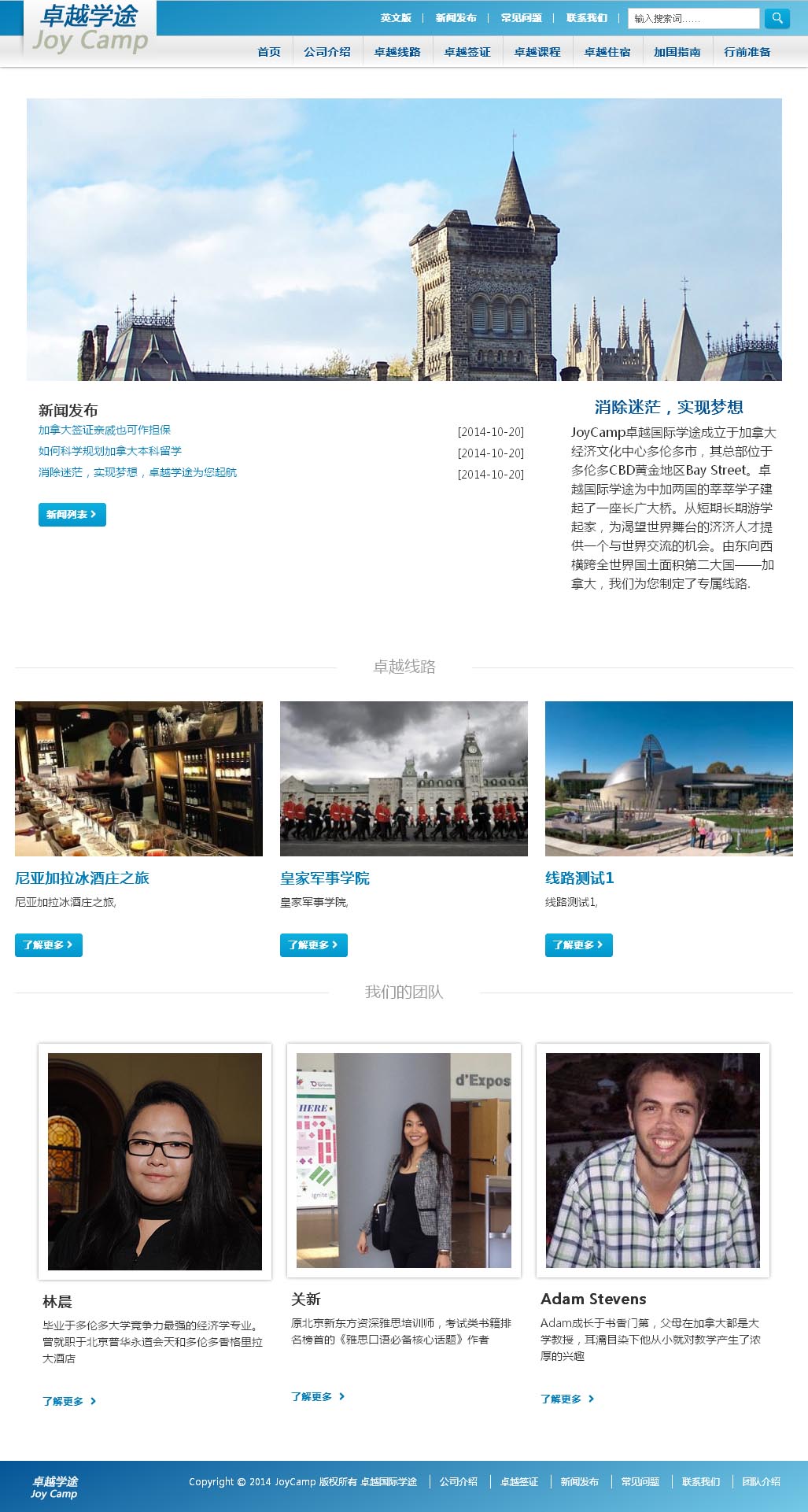This screenshot has height=1512, width=808.
Task: Open 行前准备 menu item
Action: [x=747, y=52]
